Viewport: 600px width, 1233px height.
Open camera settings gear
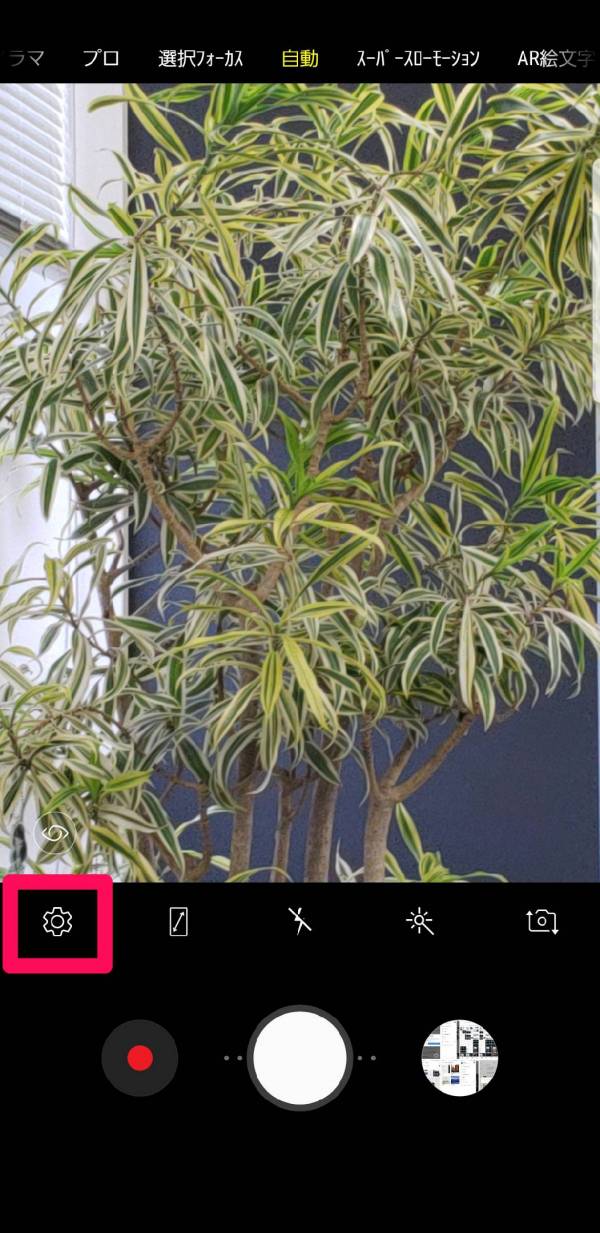[x=58, y=921]
